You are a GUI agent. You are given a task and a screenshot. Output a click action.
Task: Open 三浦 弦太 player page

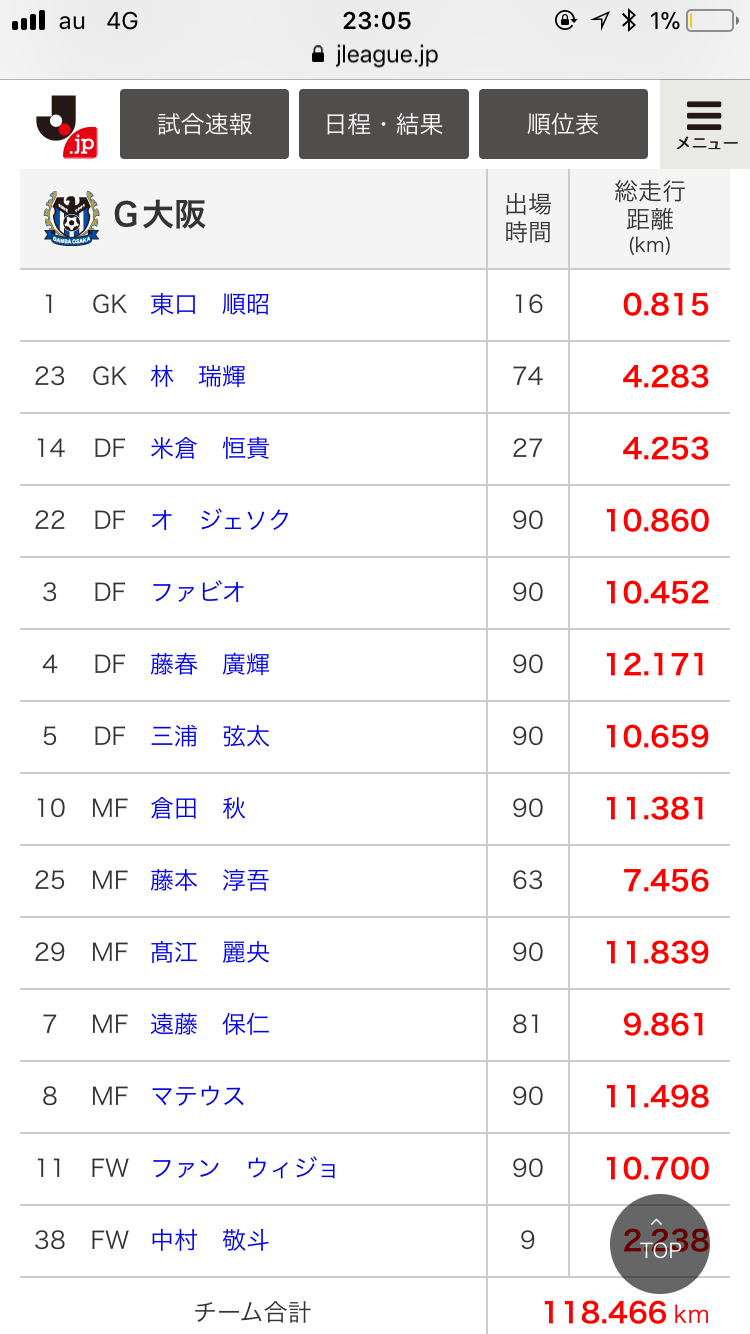pos(210,737)
